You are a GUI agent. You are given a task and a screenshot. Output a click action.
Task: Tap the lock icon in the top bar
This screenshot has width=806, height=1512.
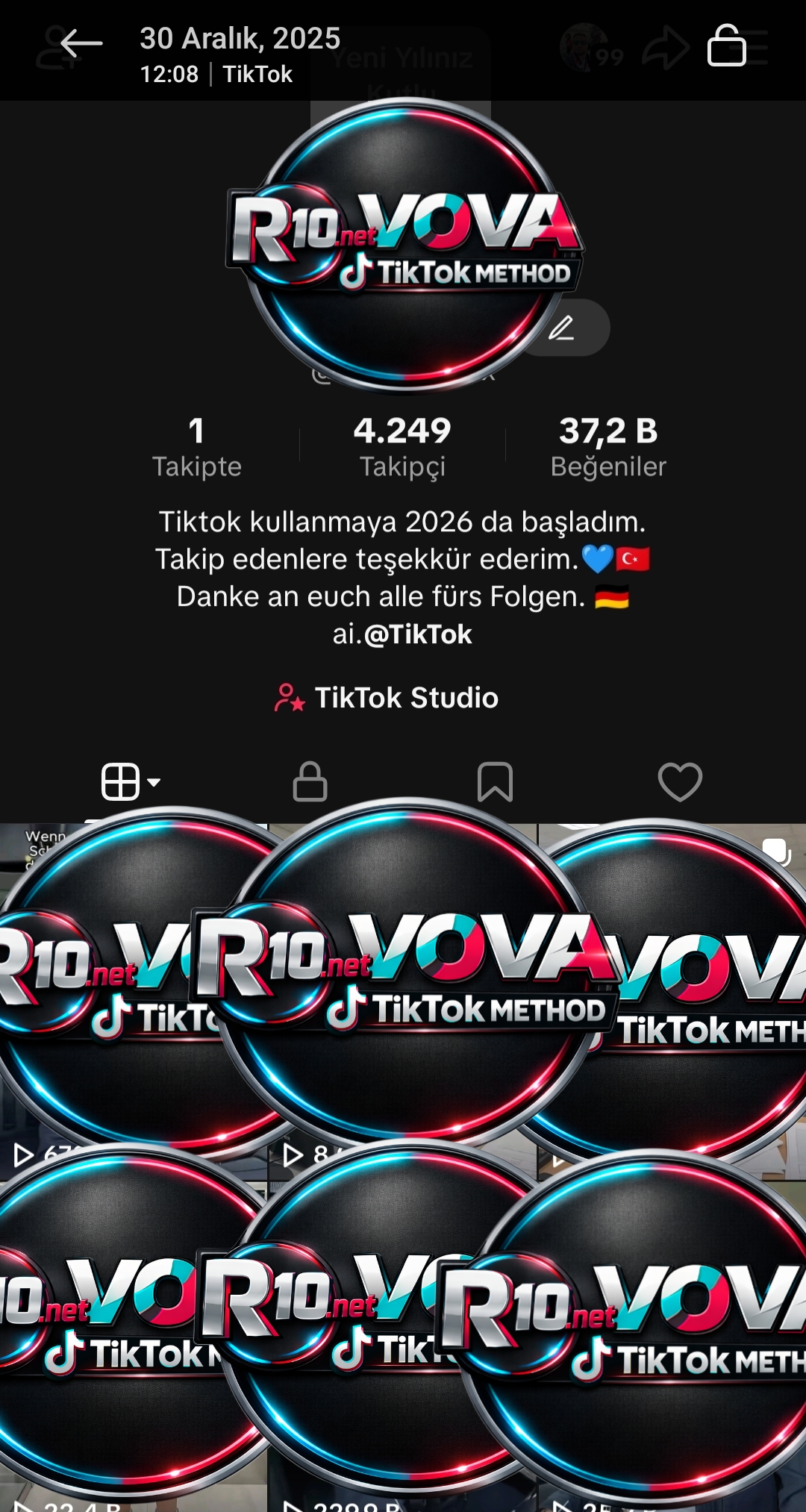pos(726,46)
